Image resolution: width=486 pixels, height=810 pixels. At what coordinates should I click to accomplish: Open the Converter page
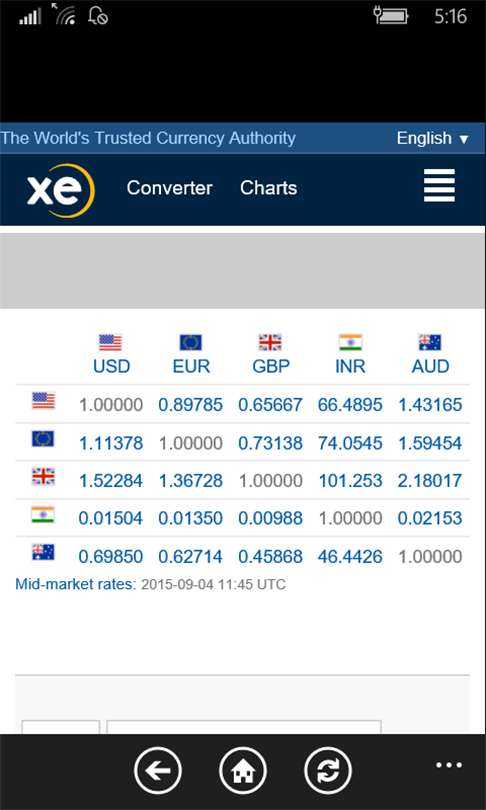point(169,188)
